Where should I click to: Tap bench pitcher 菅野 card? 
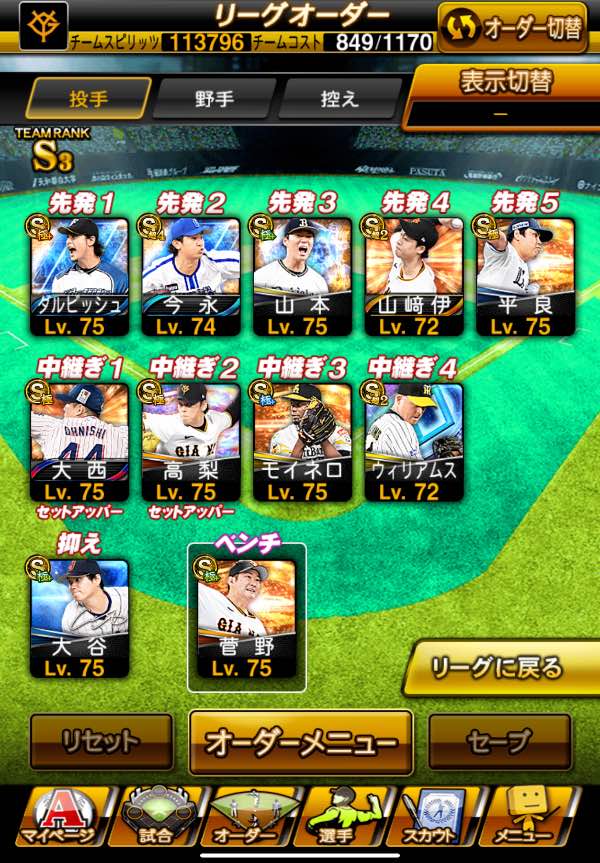coord(247,618)
